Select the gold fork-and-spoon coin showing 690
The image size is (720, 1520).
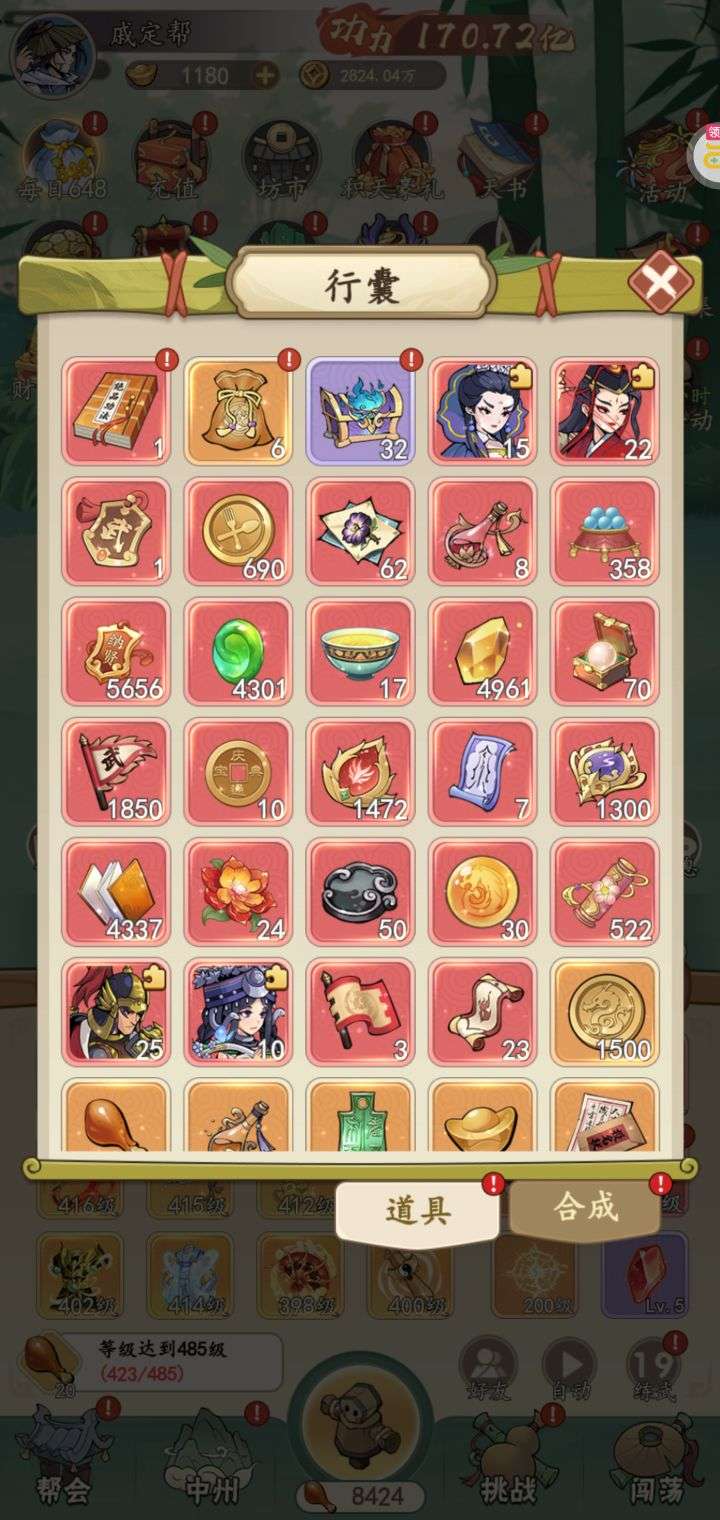point(238,531)
